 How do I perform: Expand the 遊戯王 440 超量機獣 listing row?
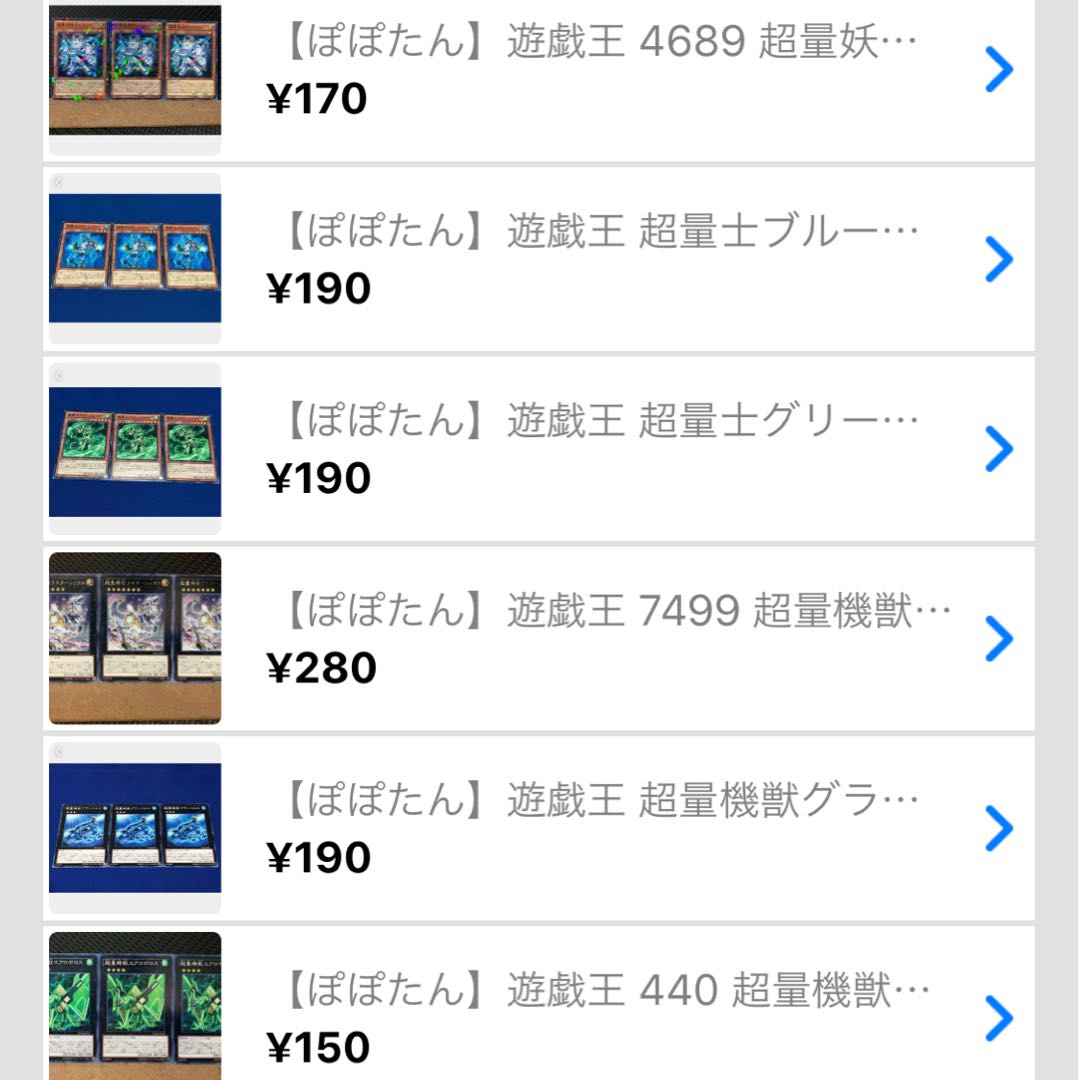coord(612,988)
